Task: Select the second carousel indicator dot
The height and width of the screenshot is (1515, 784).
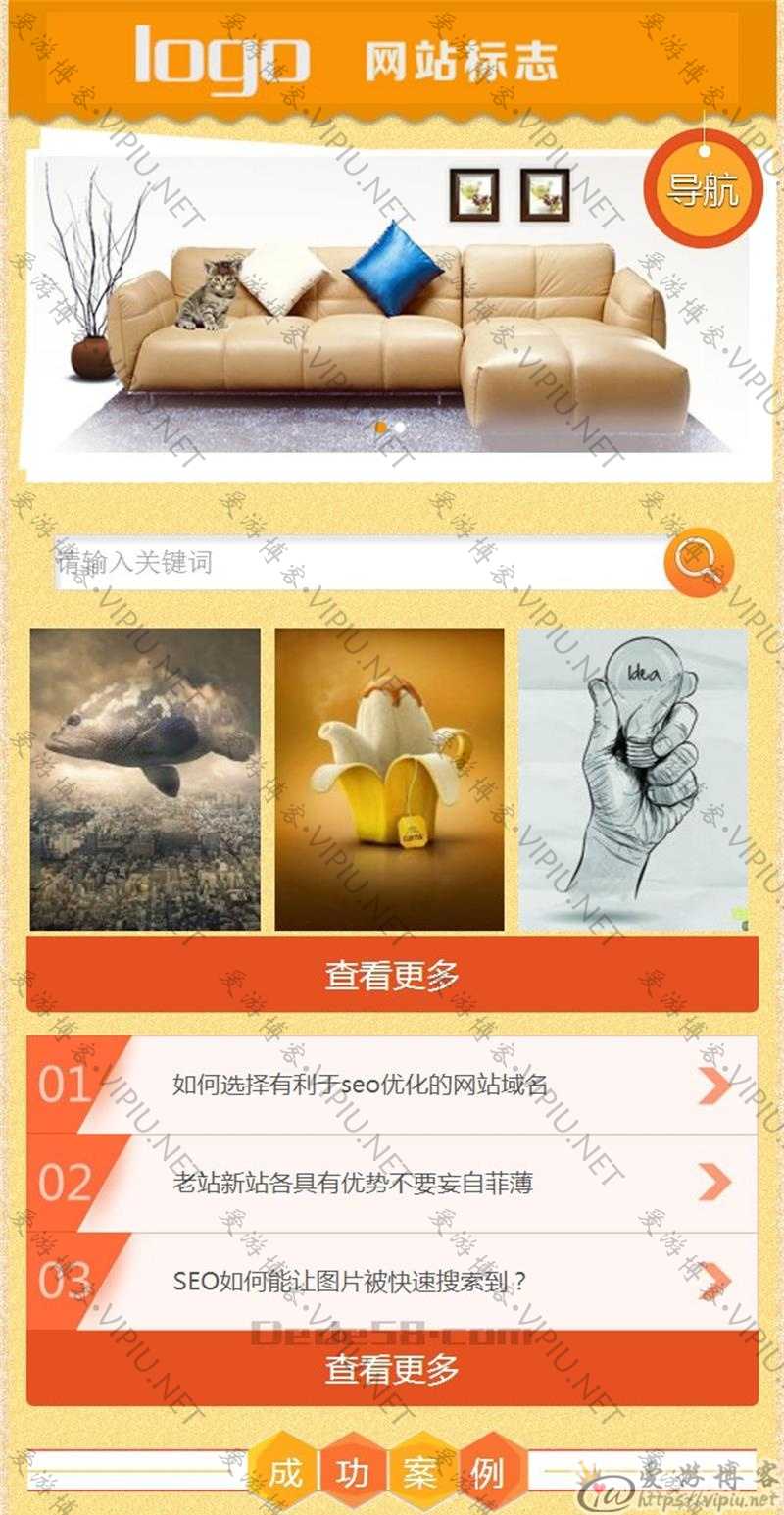Action: pos(400,428)
